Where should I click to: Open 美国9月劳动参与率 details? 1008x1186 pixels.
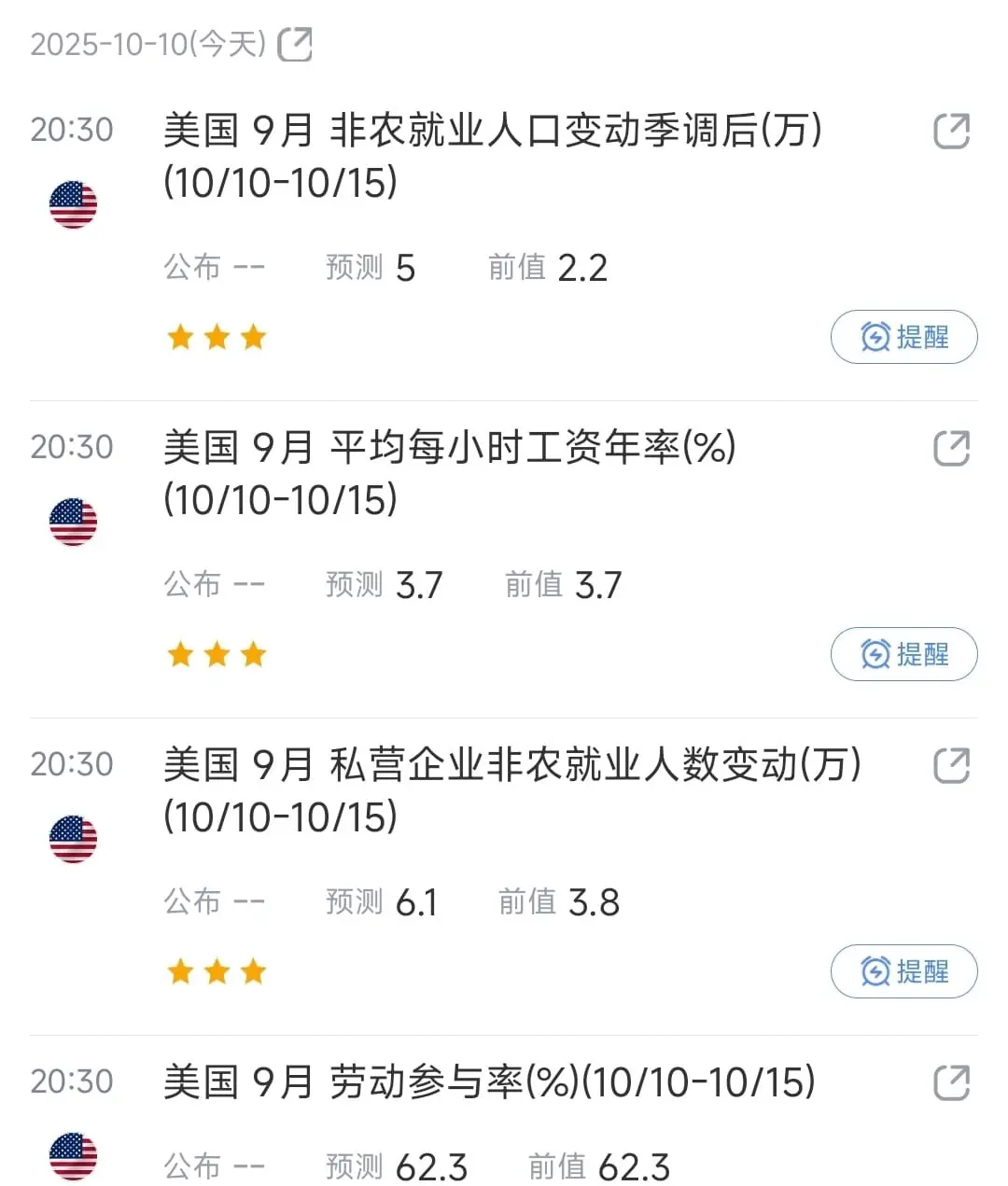(x=489, y=1082)
